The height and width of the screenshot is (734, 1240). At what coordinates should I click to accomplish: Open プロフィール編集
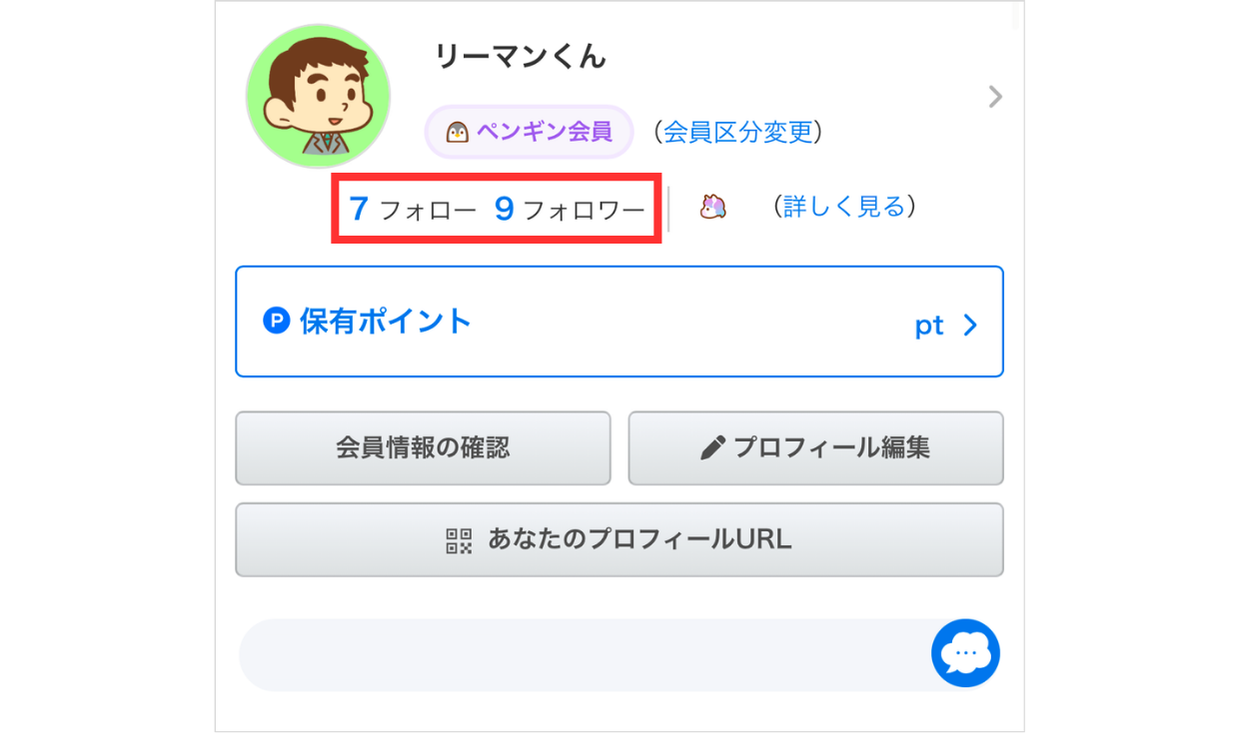(815, 448)
